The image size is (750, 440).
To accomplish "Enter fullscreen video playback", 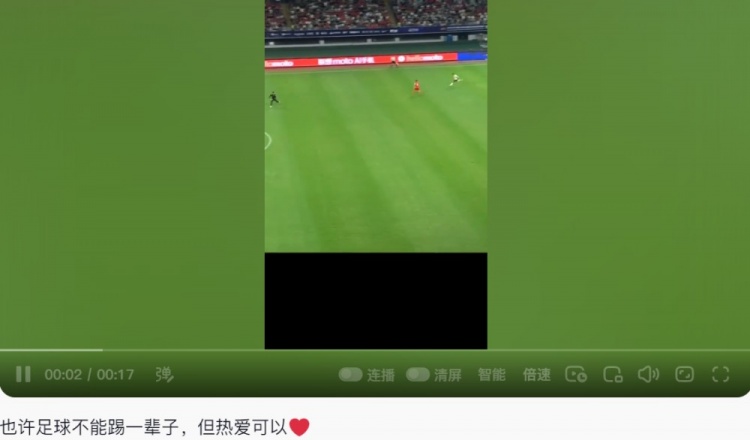I will (x=720, y=374).
